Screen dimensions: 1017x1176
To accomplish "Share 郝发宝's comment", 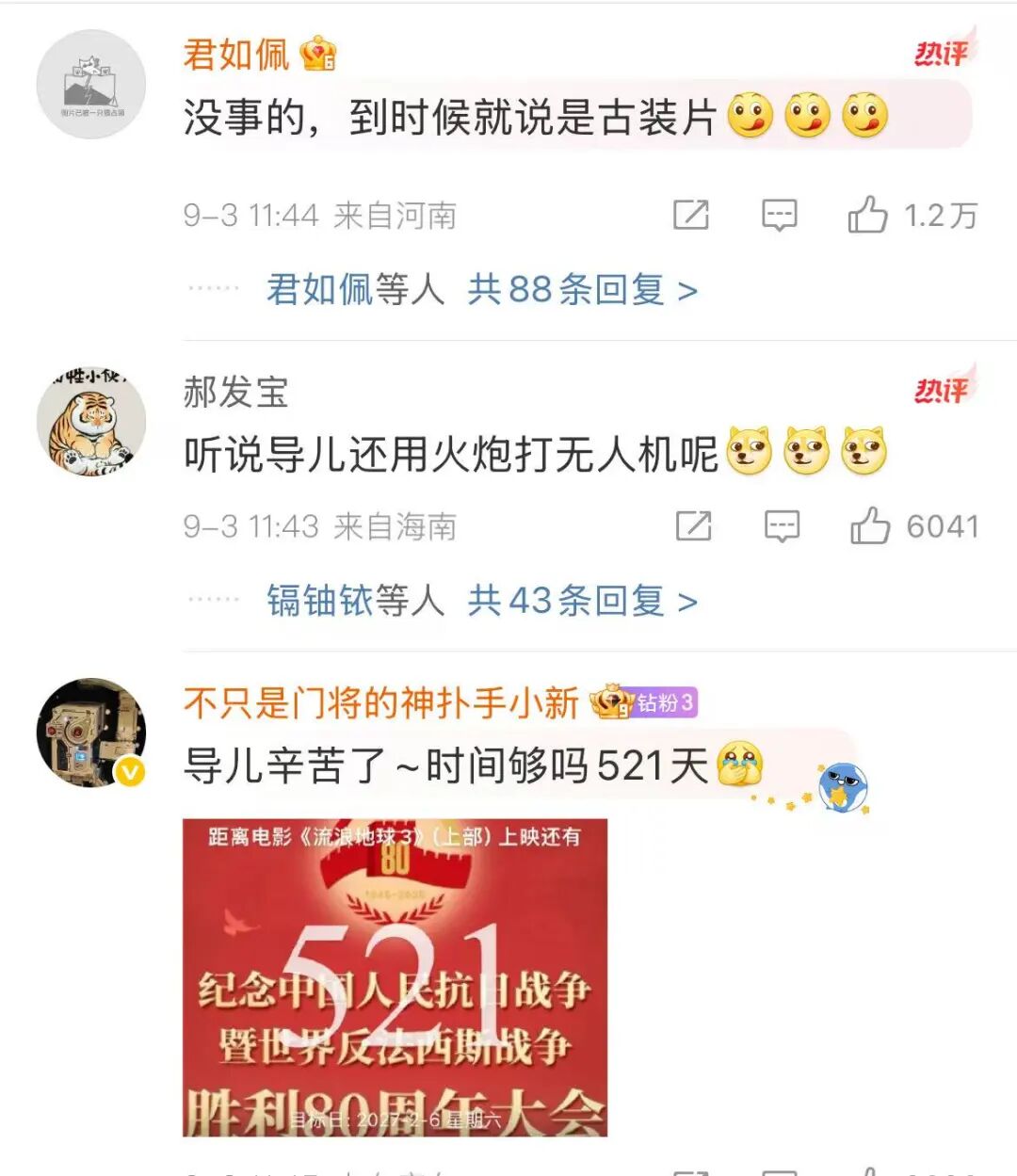I will (694, 526).
